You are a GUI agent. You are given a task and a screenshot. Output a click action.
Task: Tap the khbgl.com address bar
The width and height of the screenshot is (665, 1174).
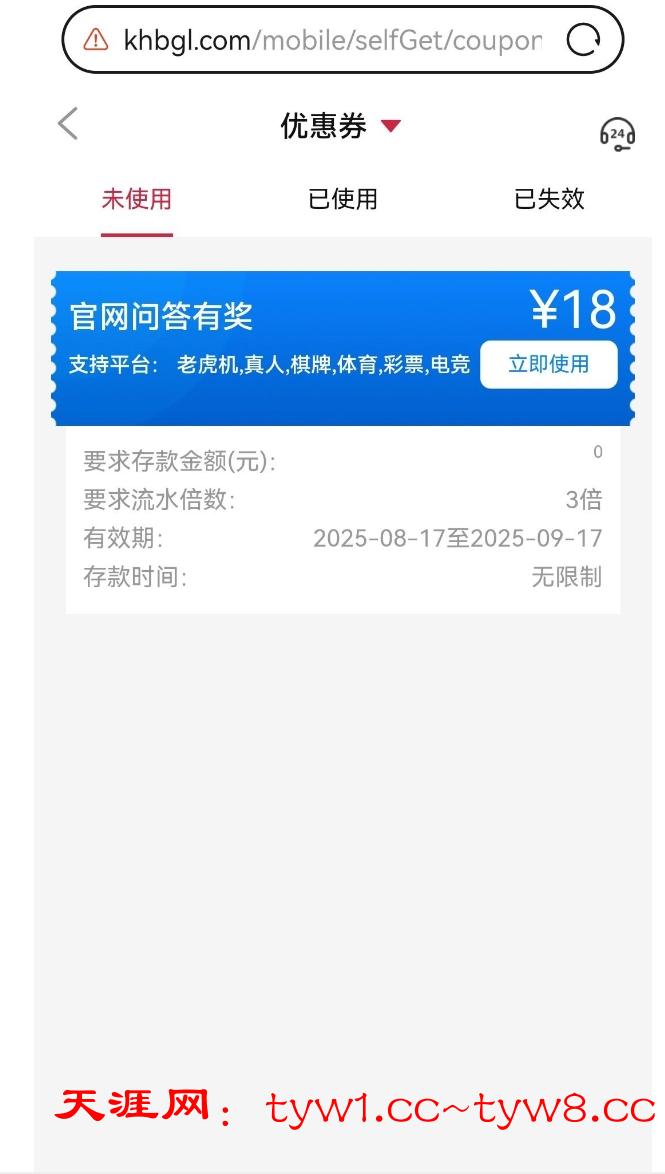[x=330, y=40]
